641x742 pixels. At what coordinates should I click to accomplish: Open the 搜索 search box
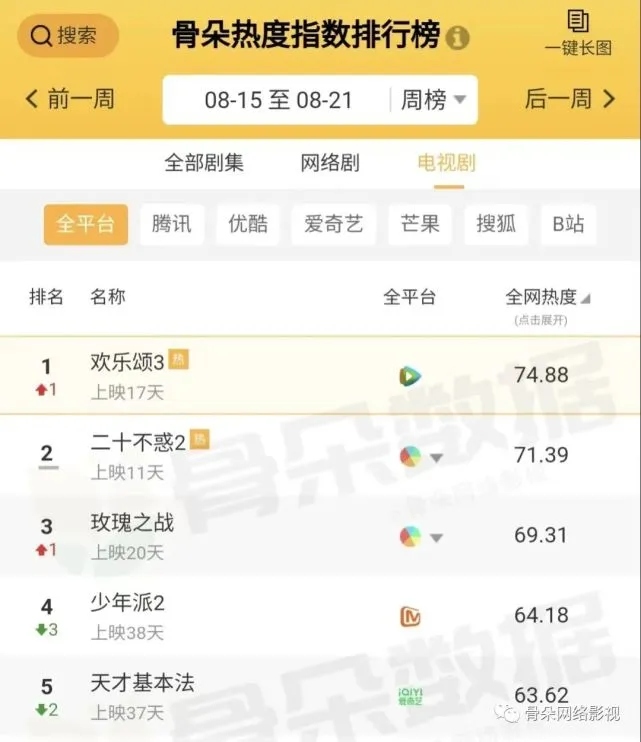68,36
